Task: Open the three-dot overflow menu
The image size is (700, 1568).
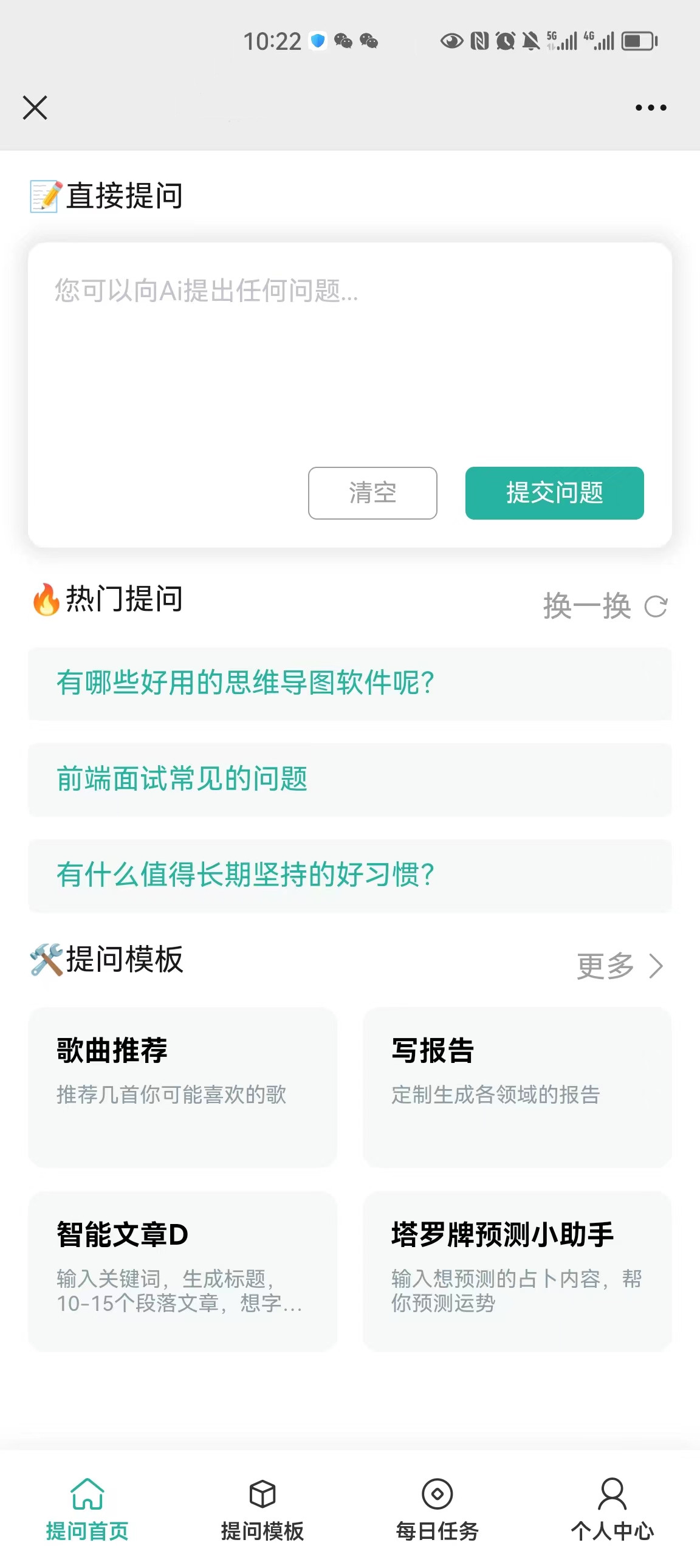Action: click(x=650, y=108)
